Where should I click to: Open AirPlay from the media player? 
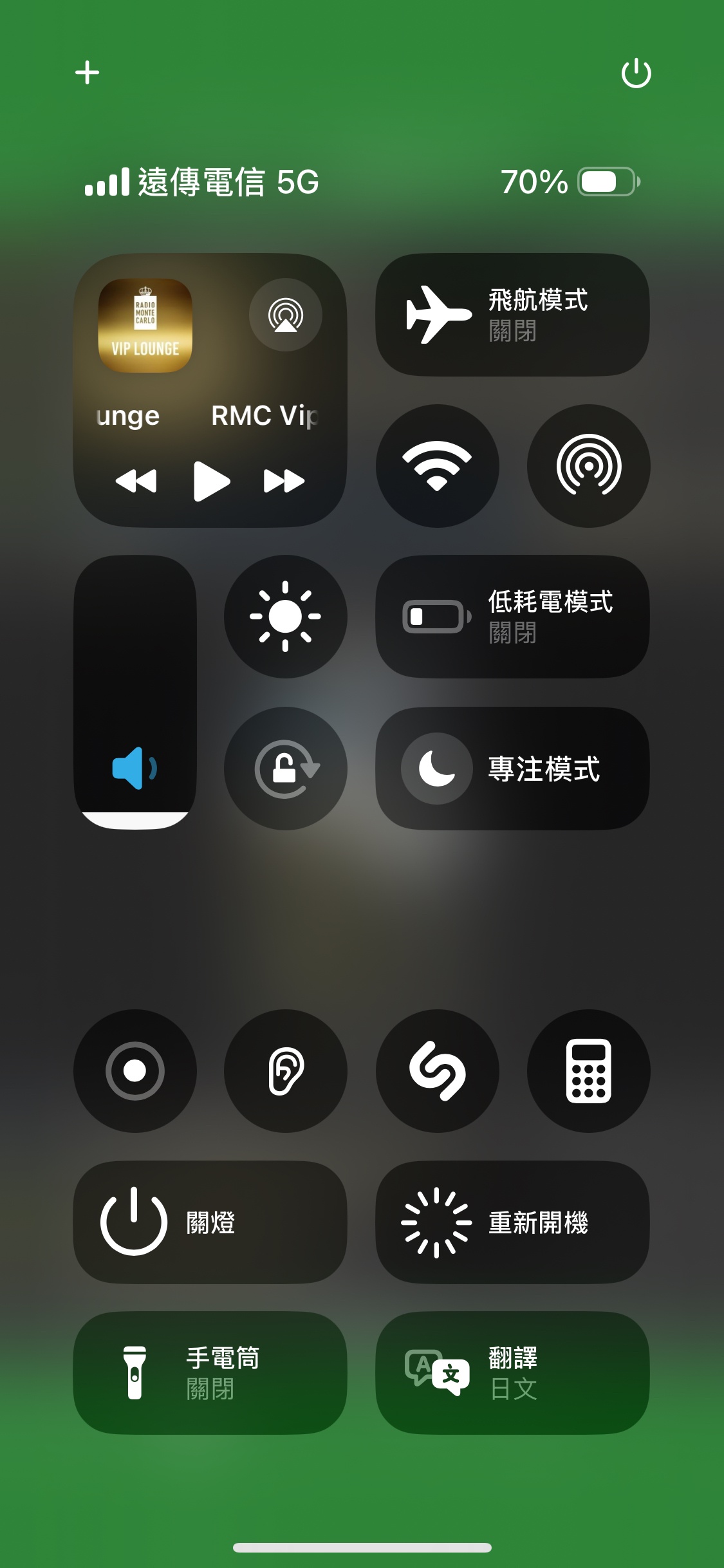[286, 315]
